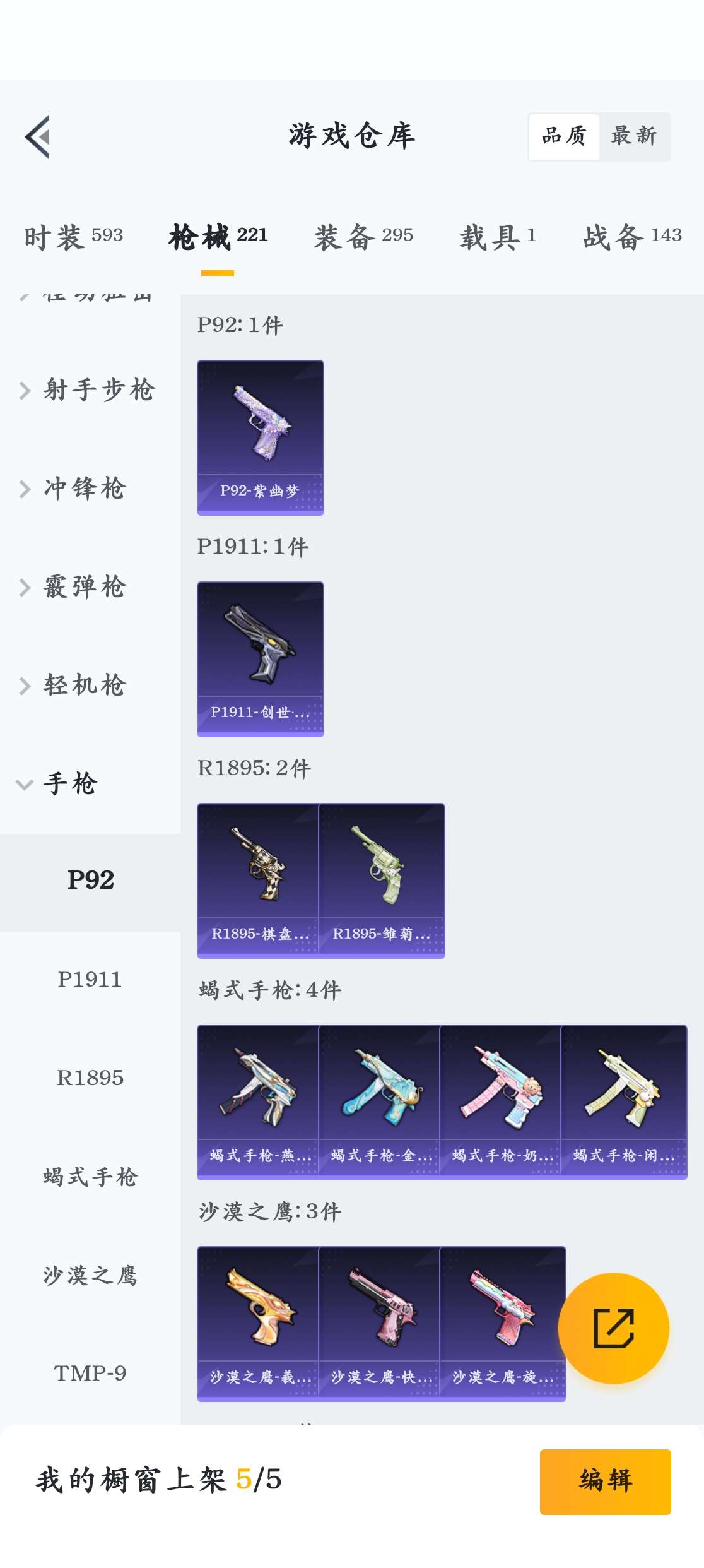The image size is (704, 1568).
Task: Open the 战备 tab
Action: pyautogui.click(x=631, y=237)
